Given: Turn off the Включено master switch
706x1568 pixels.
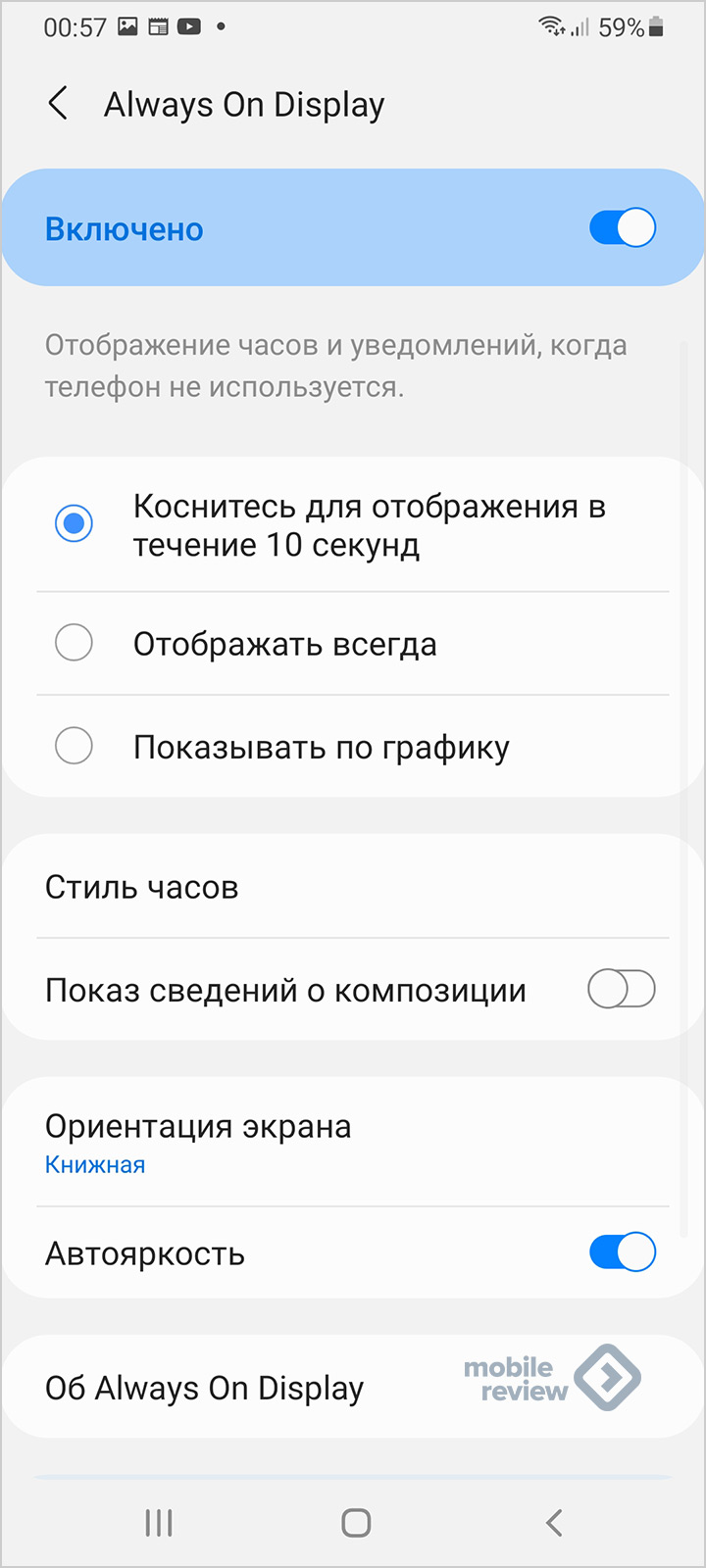Looking at the screenshot, I should pos(622,228).
